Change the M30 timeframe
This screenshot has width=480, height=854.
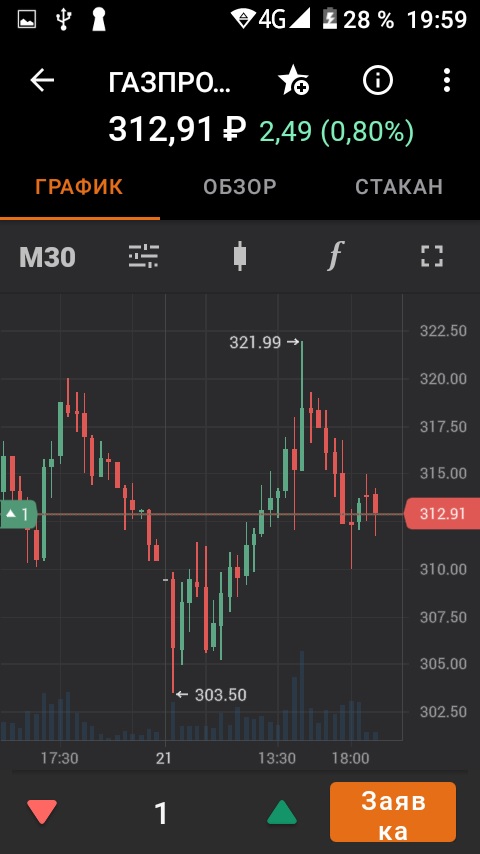point(47,257)
